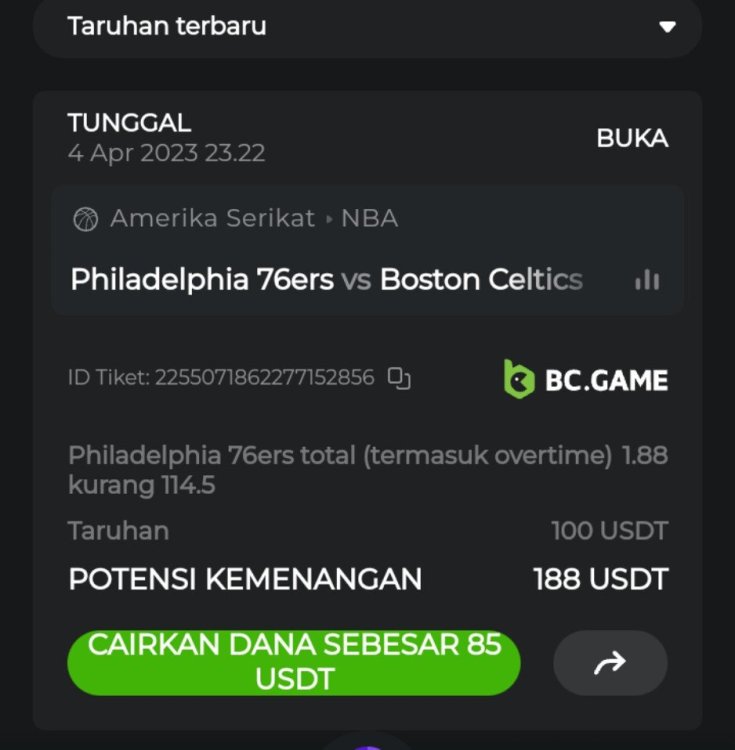735x750 pixels.
Task: Tap Cairkan Dana Sebesar 85 USDT
Action: pyautogui.click(x=294, y=662)
